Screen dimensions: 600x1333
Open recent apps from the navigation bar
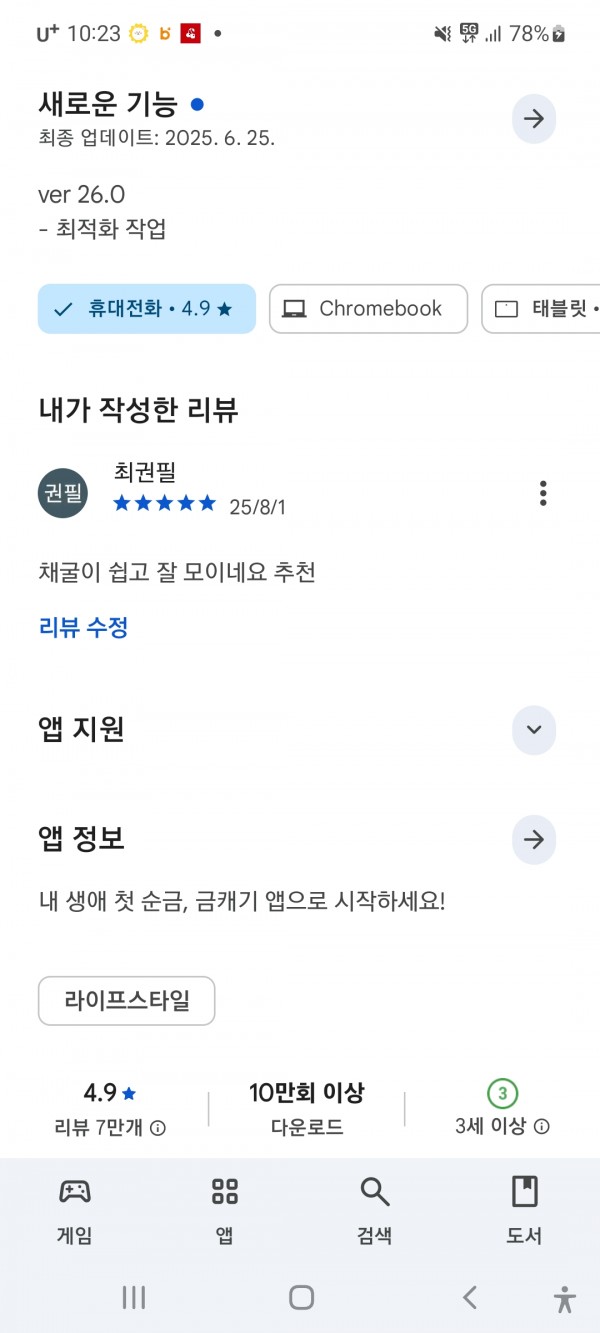coord(133,1298)
